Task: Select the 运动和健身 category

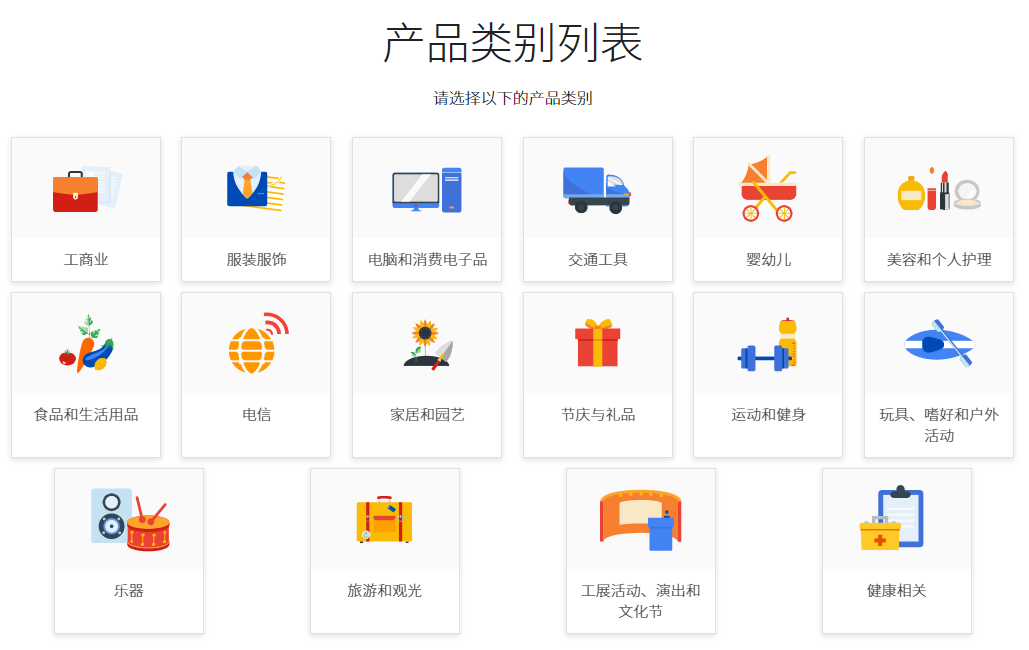Action: [768, 374]
